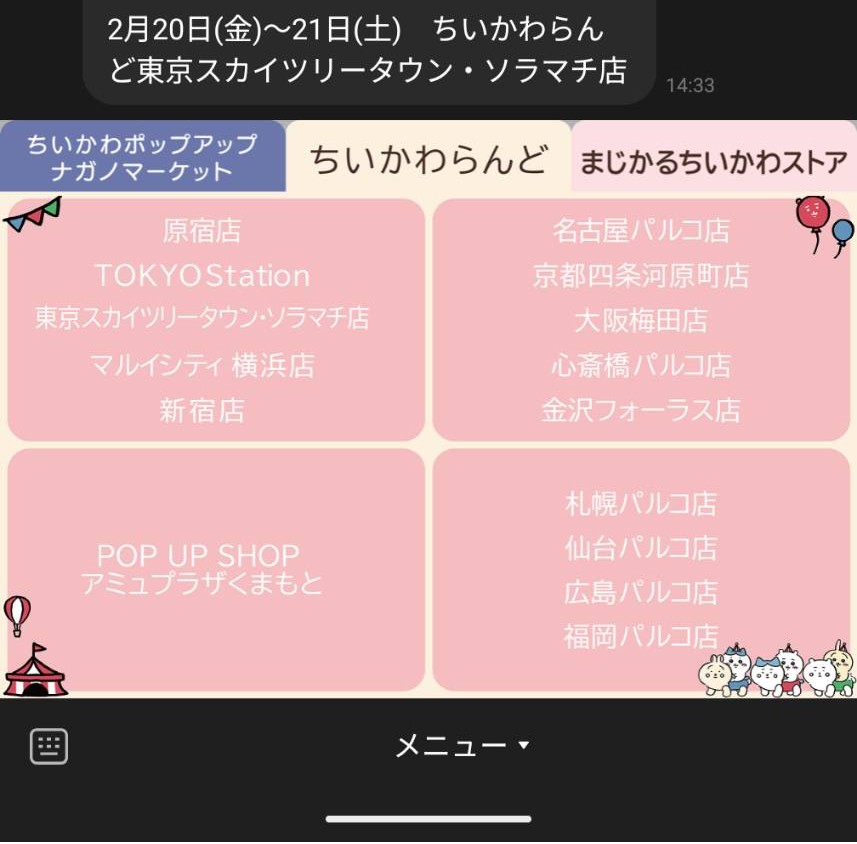Image resolution: width=857 pixels, height=844 pixels.
Task: Select 東京スカイツリータウン・ソラマチ店
Action: [202, 318]
